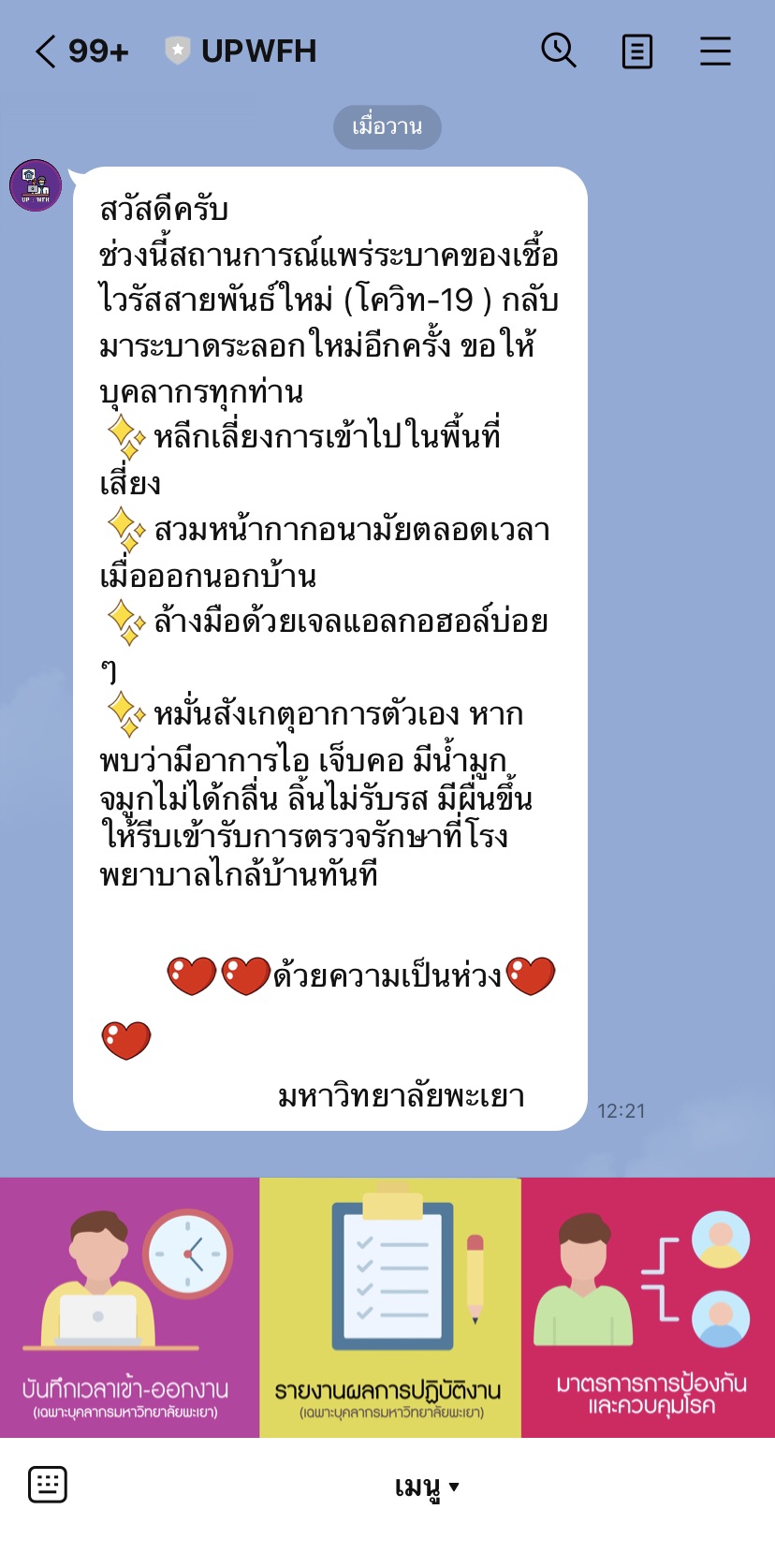Search within the UPWFH chat
This screenshot has height=1568, width=775.
pyautogui.click(x=559, y=51)
